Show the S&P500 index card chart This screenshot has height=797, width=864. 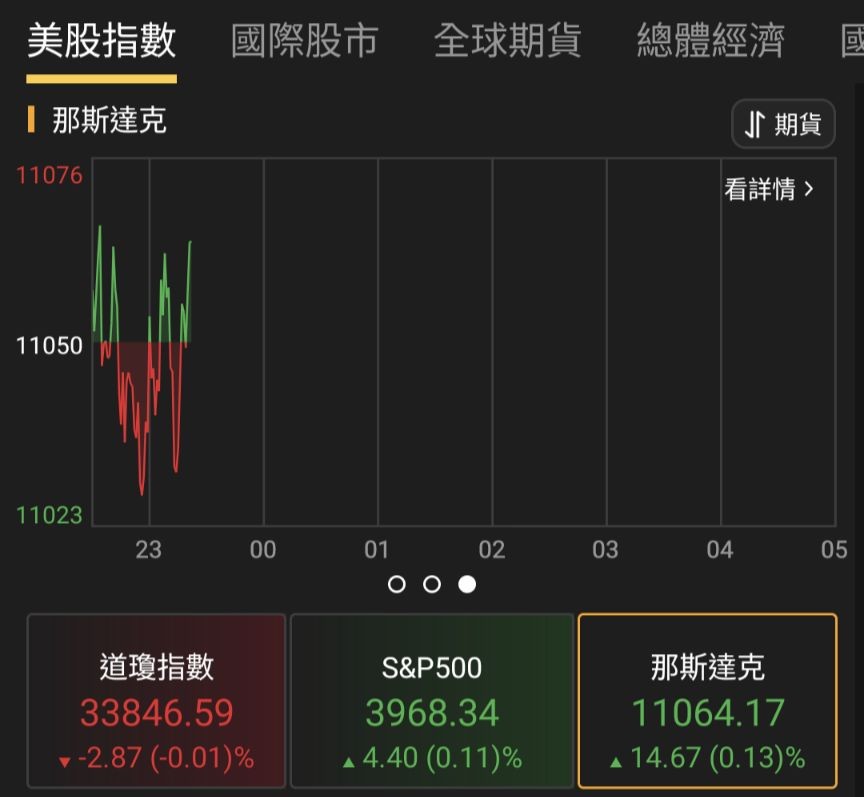point(432,701)
